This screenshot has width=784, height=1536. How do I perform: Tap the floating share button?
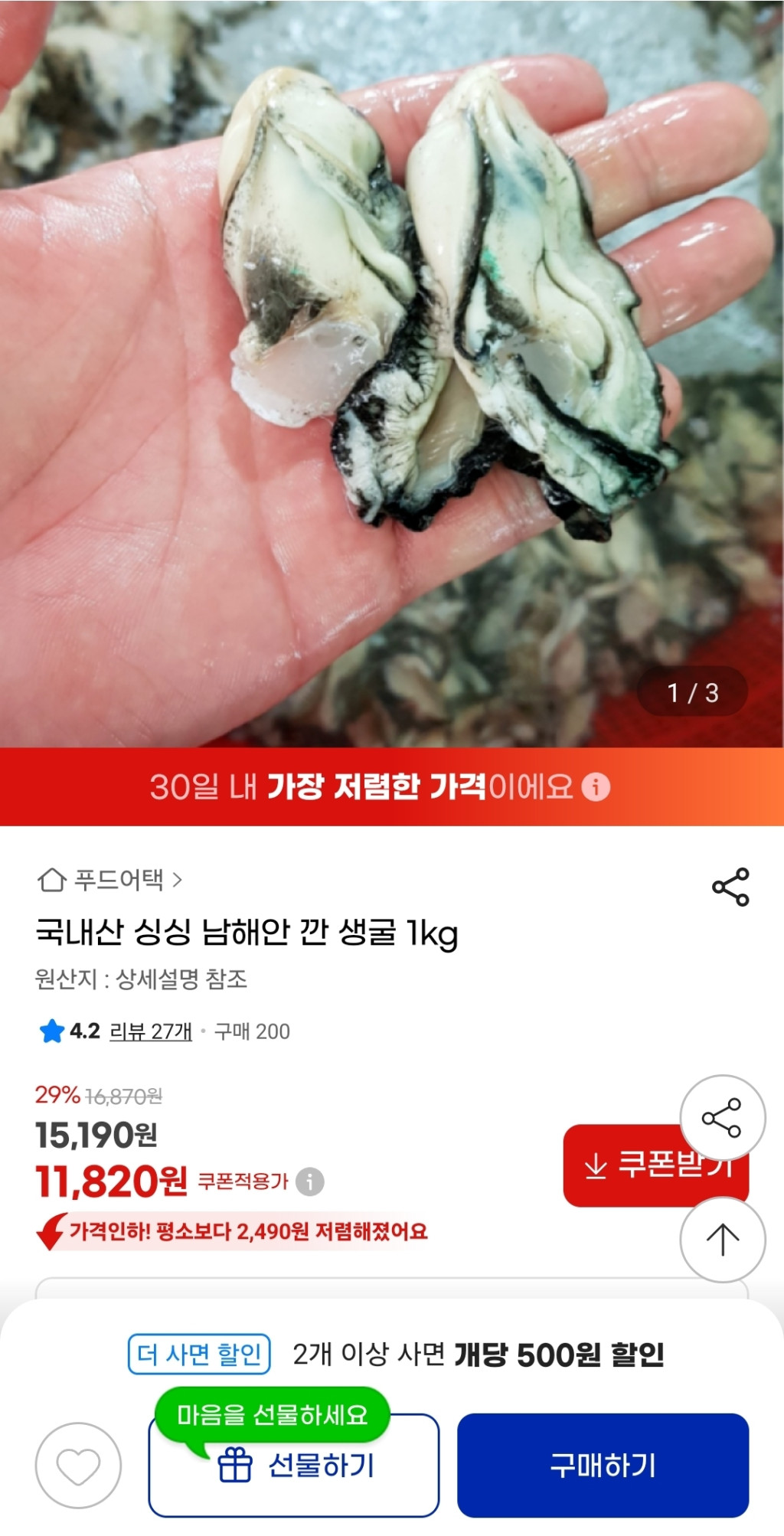click(722, 1118)
